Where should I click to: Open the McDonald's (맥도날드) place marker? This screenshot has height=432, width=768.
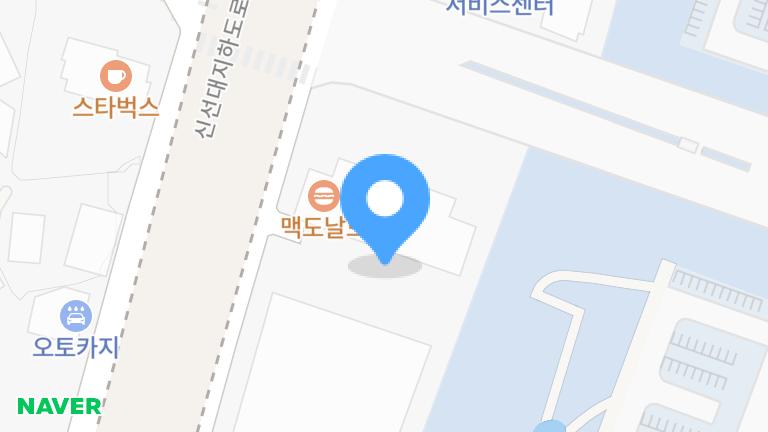pyautogui.click(x=322, y=194)
